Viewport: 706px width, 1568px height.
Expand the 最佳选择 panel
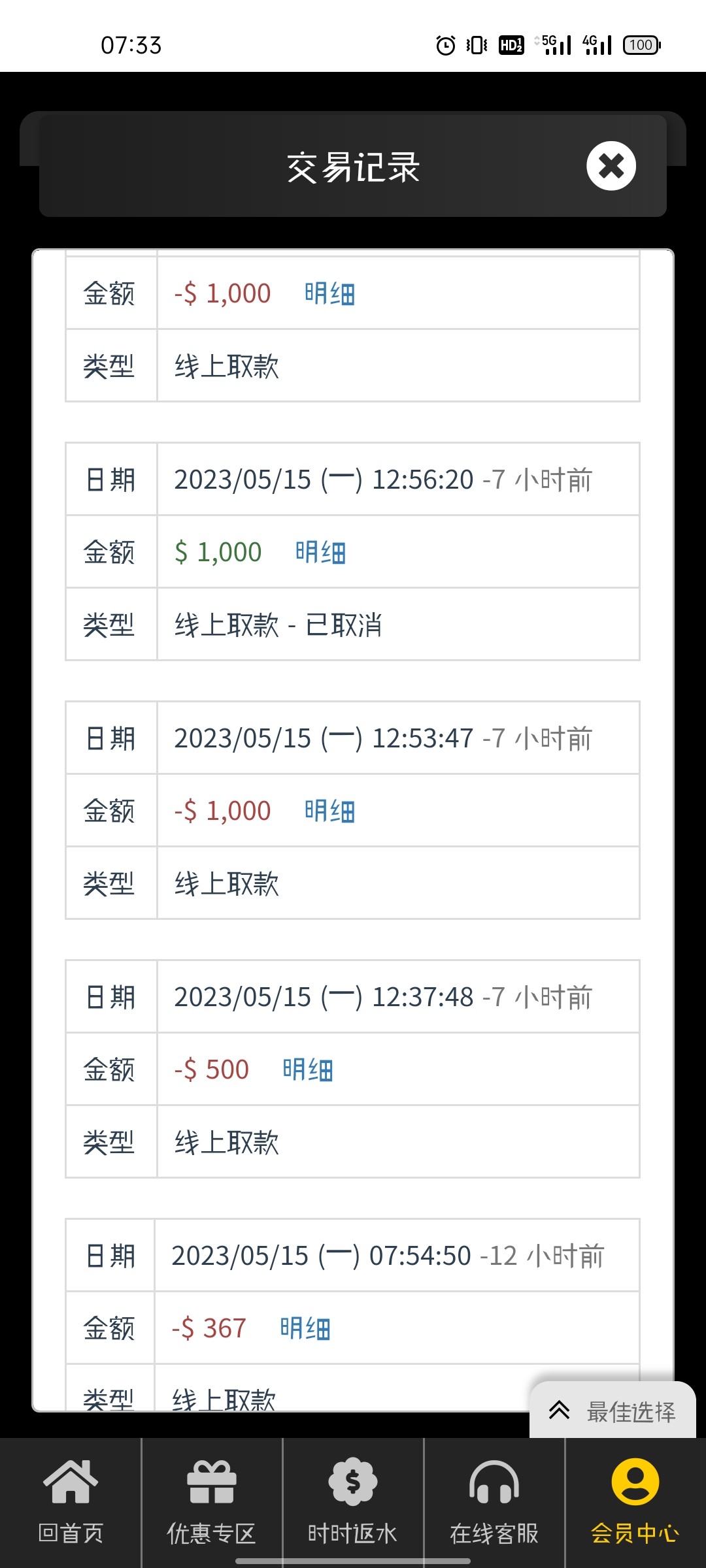click(x=613, y=1411)
